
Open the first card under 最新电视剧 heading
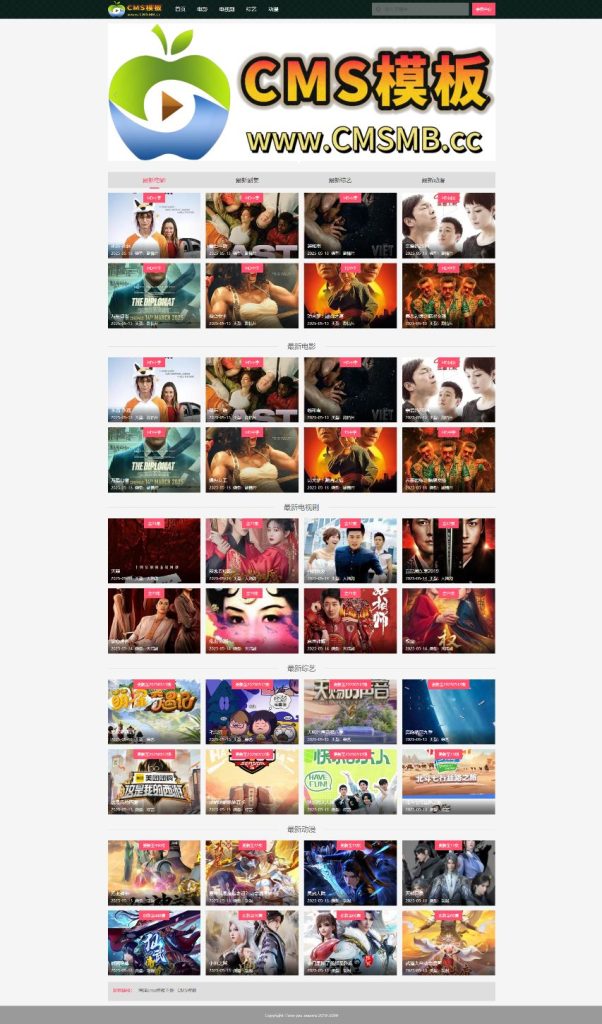coord(154,550)
